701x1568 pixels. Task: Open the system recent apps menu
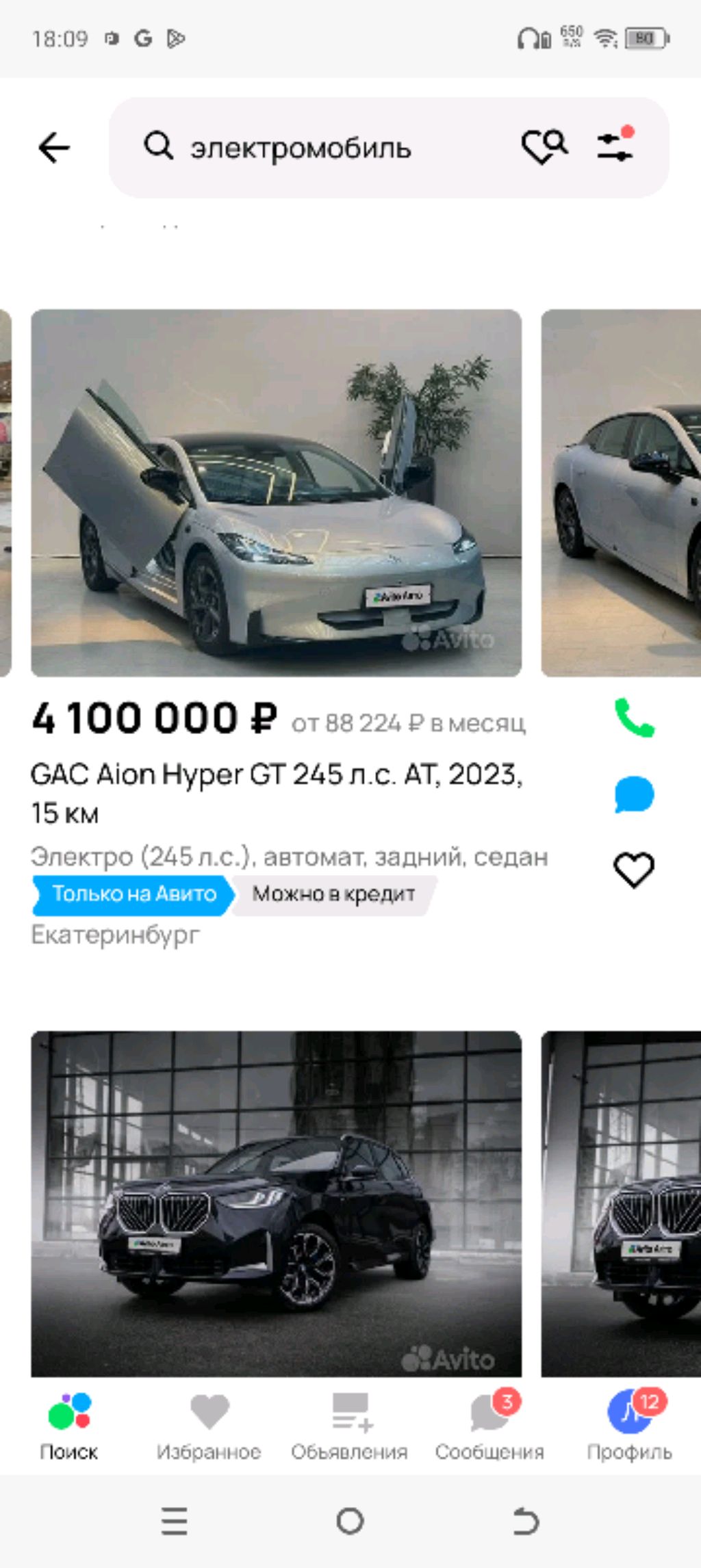175,1521
